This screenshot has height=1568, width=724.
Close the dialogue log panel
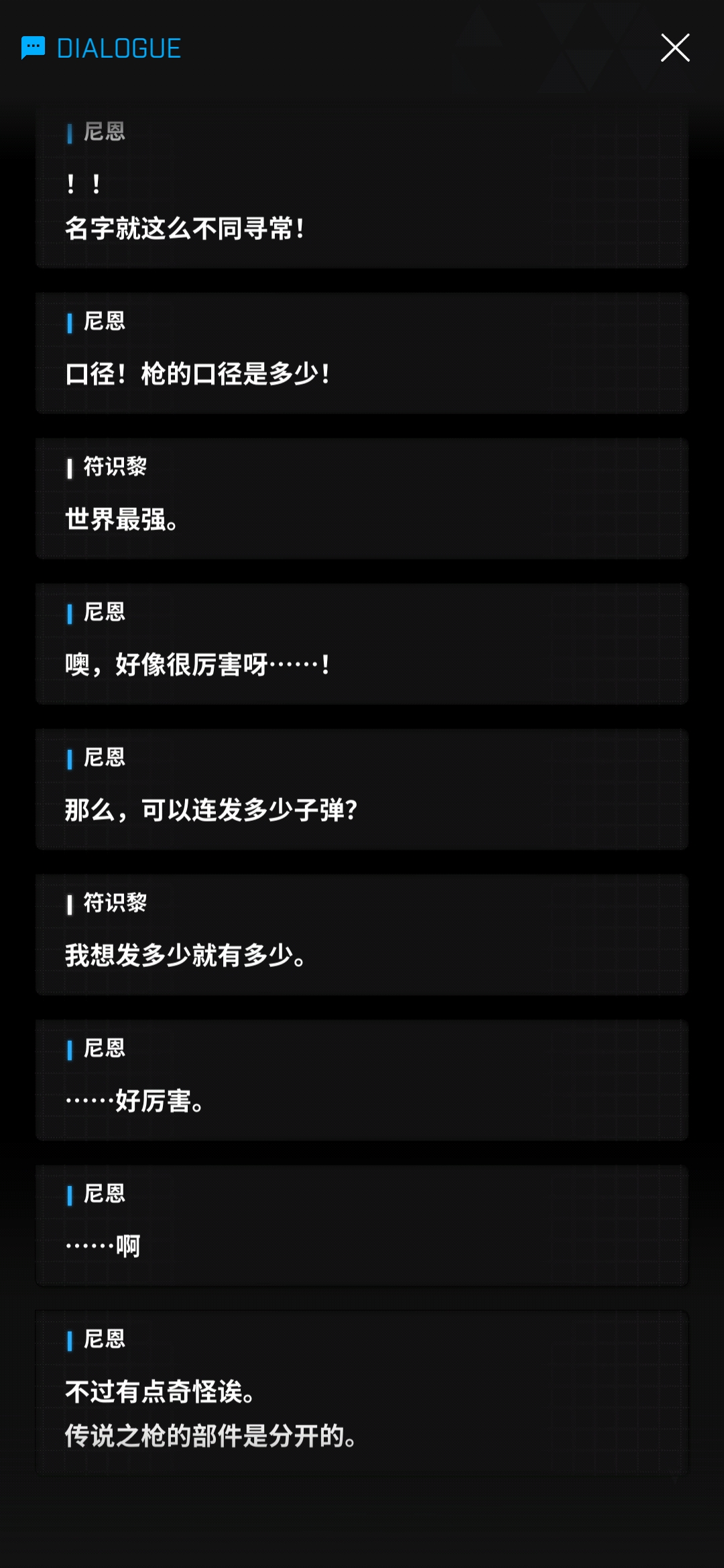pyautogui.click(x=675, y=48)
